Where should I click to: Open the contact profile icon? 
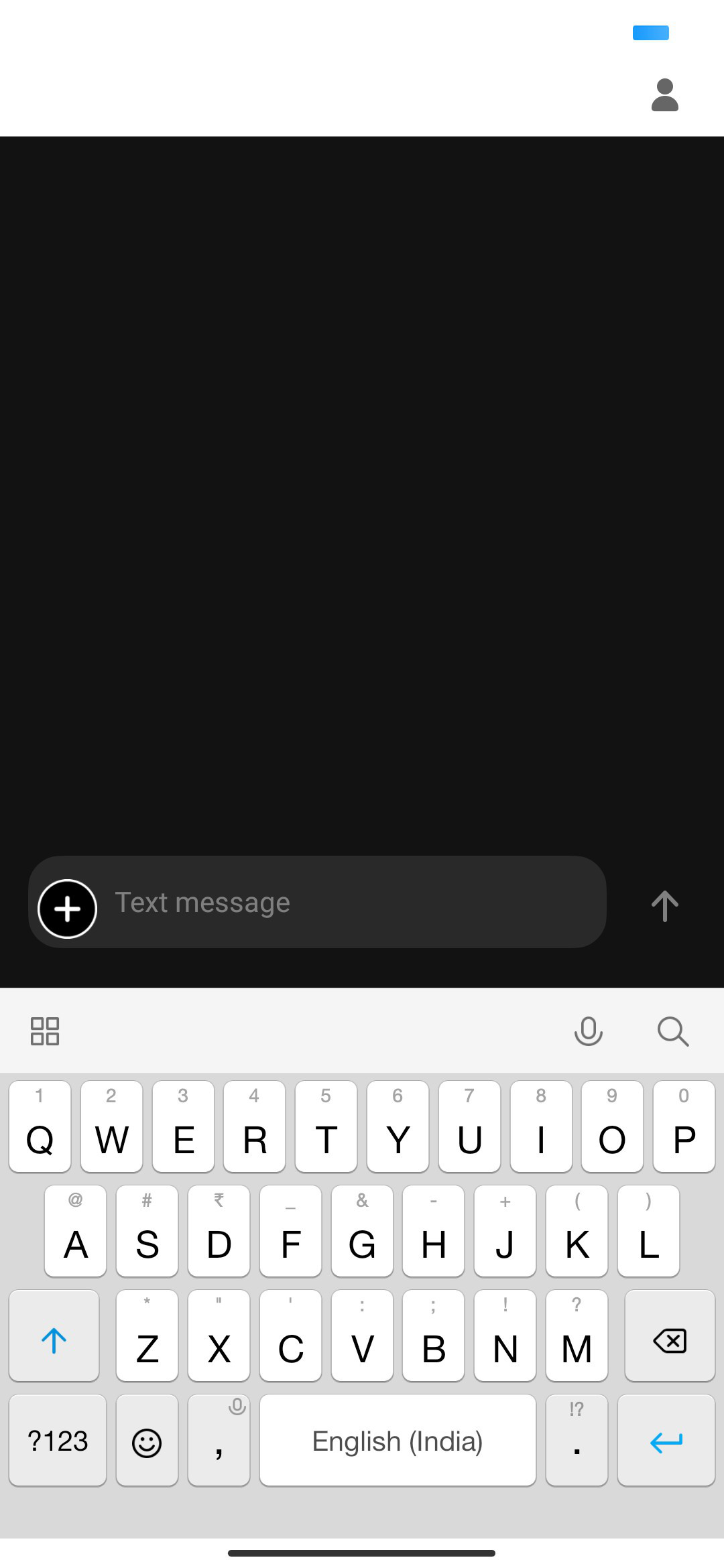[x=665, y=94]
